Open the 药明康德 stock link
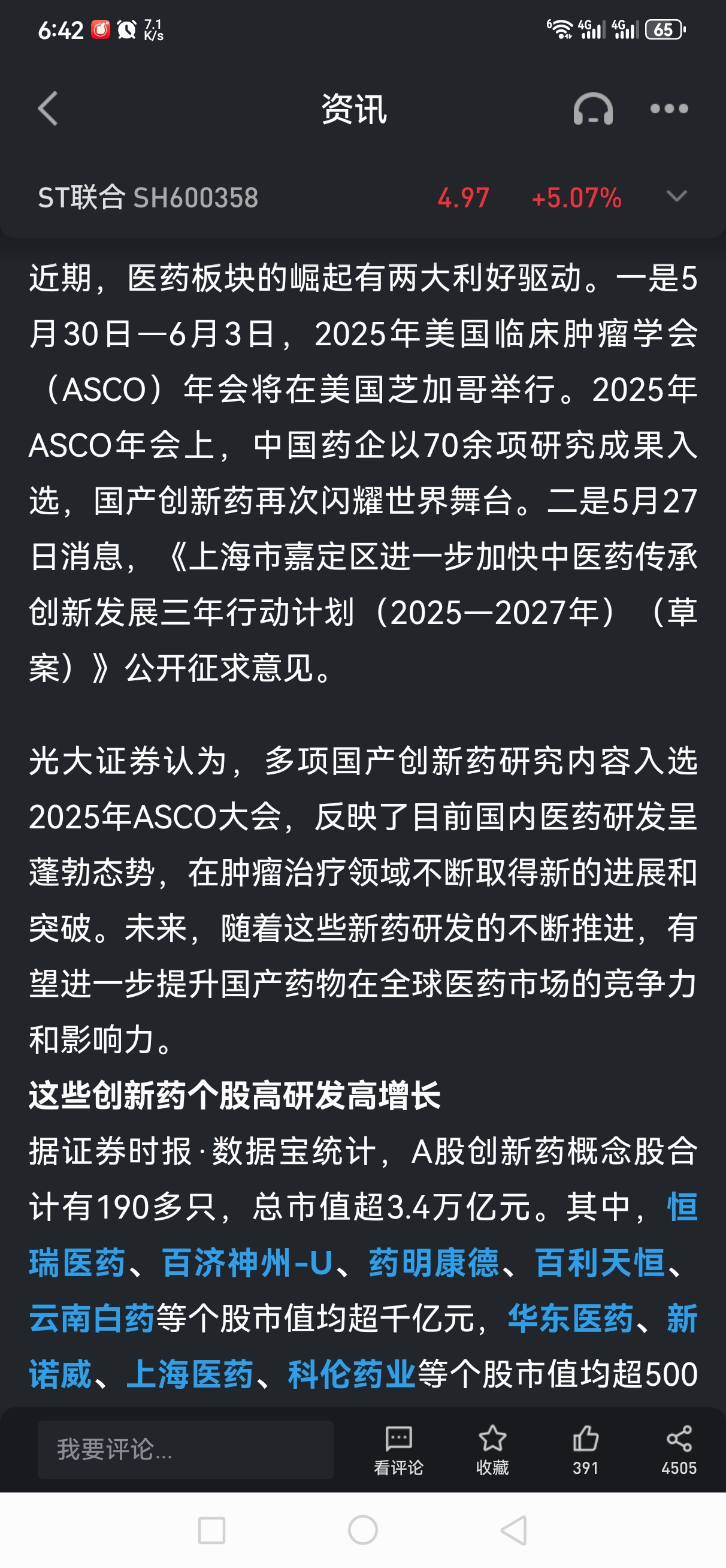Viewport: 726px width, 1568px height. pyautogui.click(x=434, y=1262)
